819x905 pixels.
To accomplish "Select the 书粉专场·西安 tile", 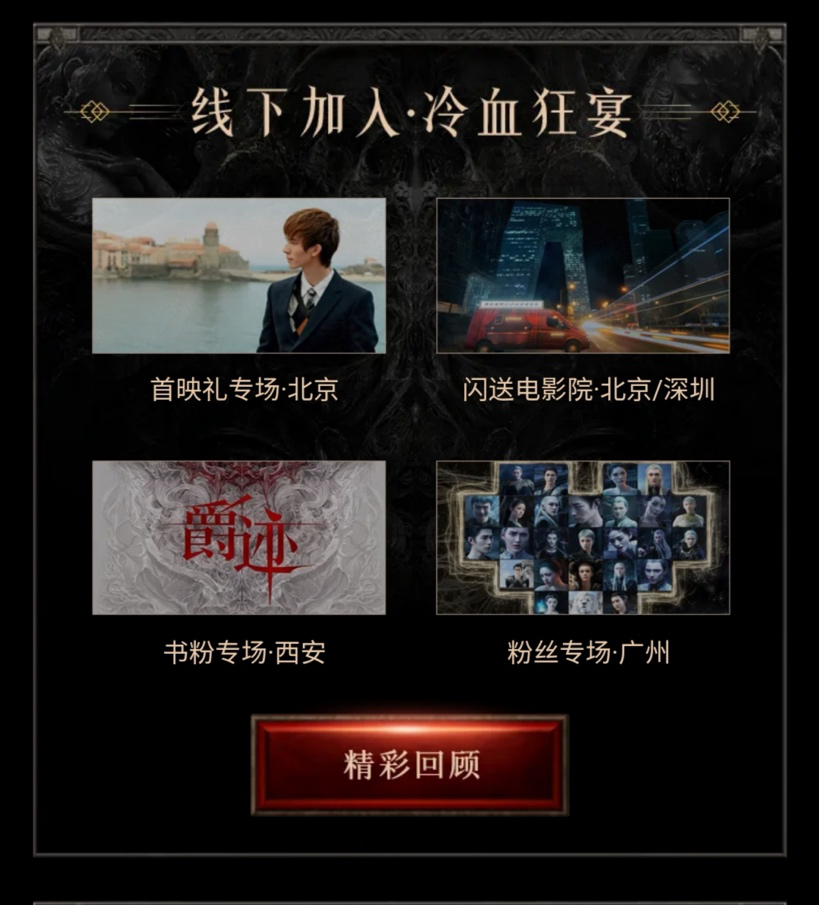I will click(x=239, y=537).
